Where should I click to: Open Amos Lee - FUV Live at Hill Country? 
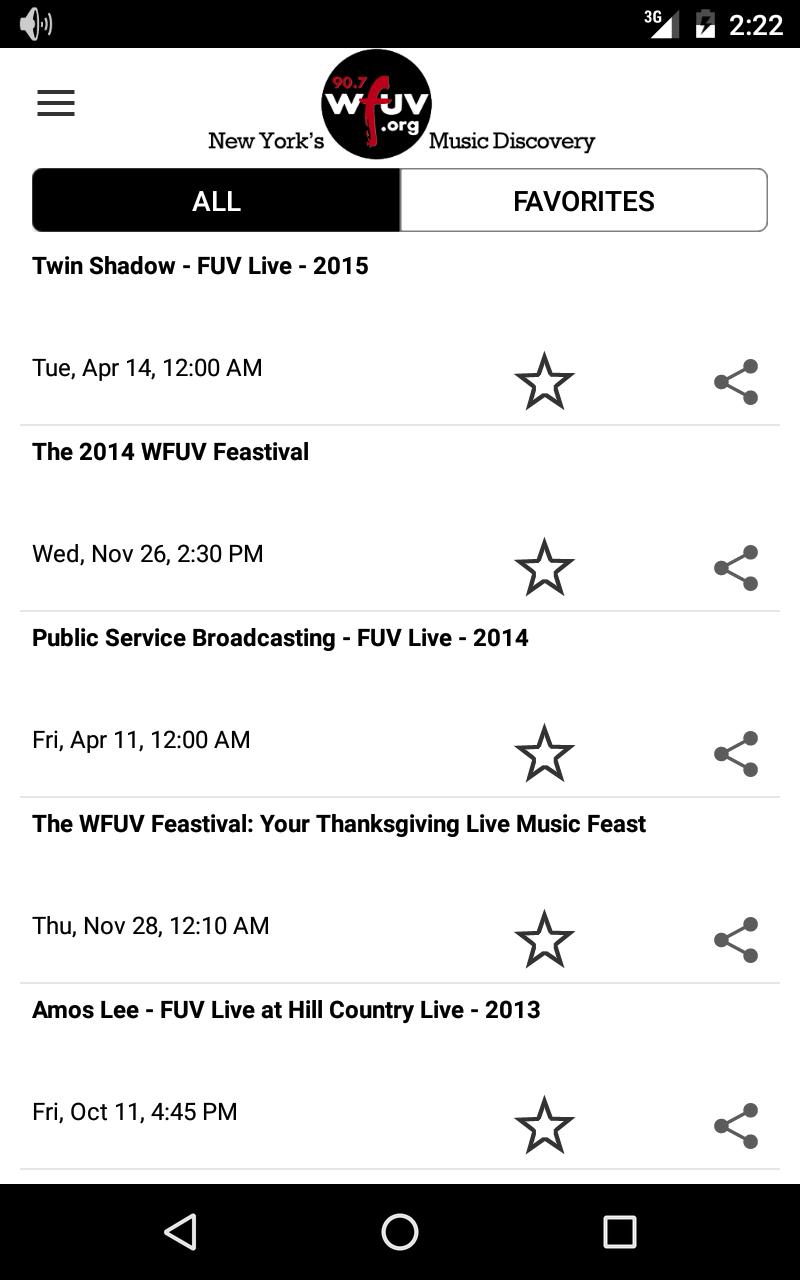(x=286, y=1010)
